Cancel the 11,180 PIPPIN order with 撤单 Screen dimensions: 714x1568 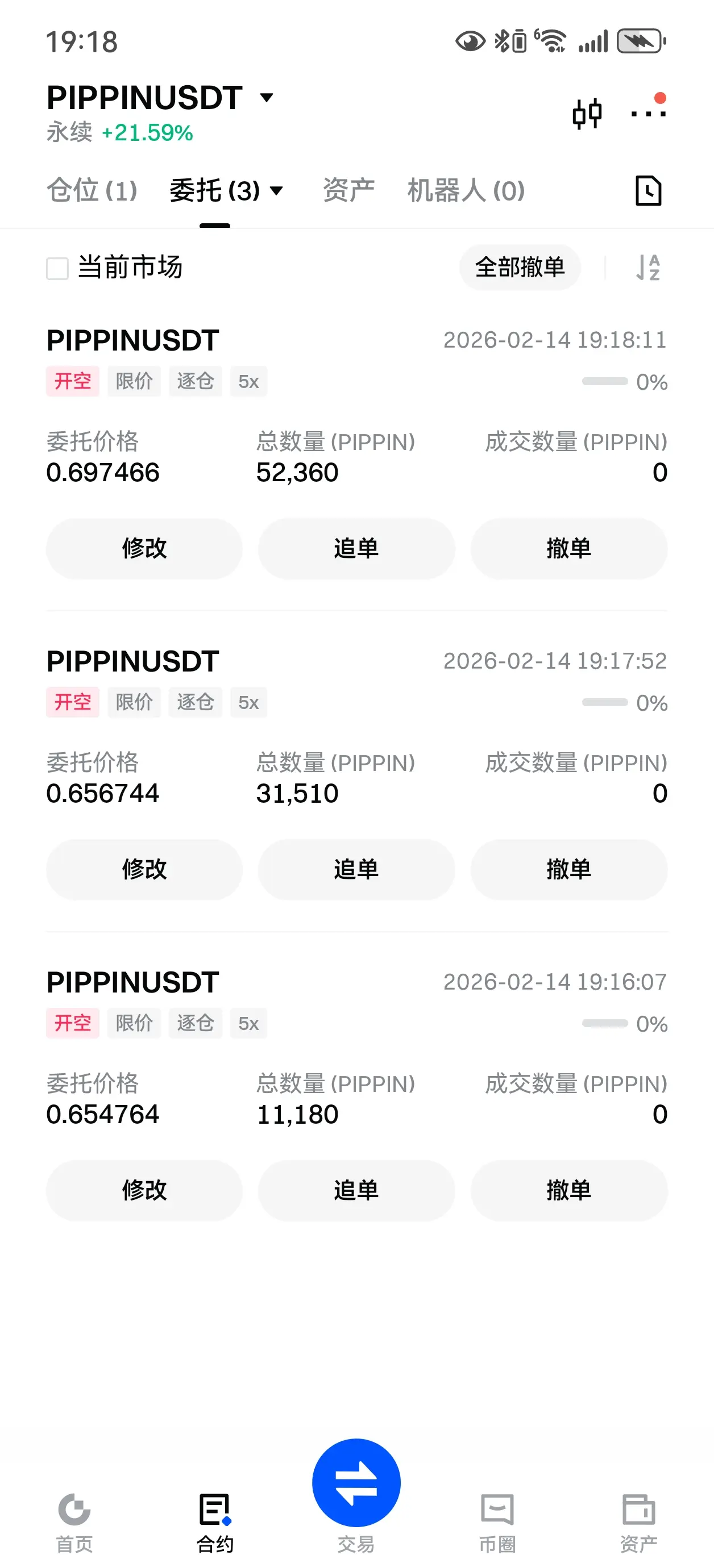pos(568,1190)
